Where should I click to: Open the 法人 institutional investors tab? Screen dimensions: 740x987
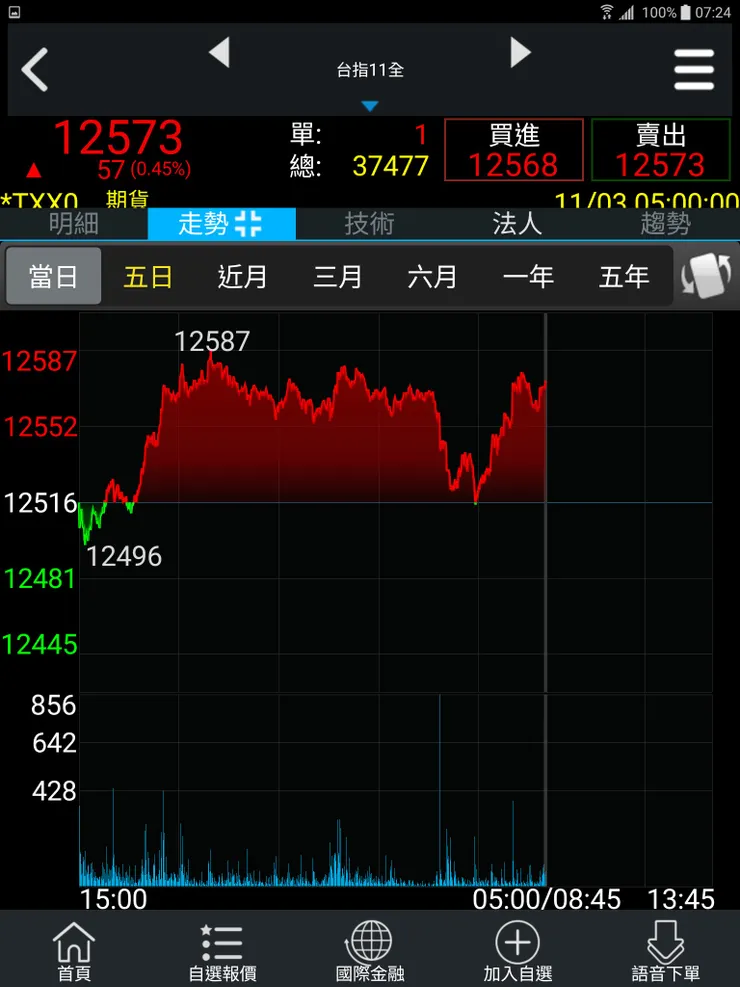(x=518, y=225)
